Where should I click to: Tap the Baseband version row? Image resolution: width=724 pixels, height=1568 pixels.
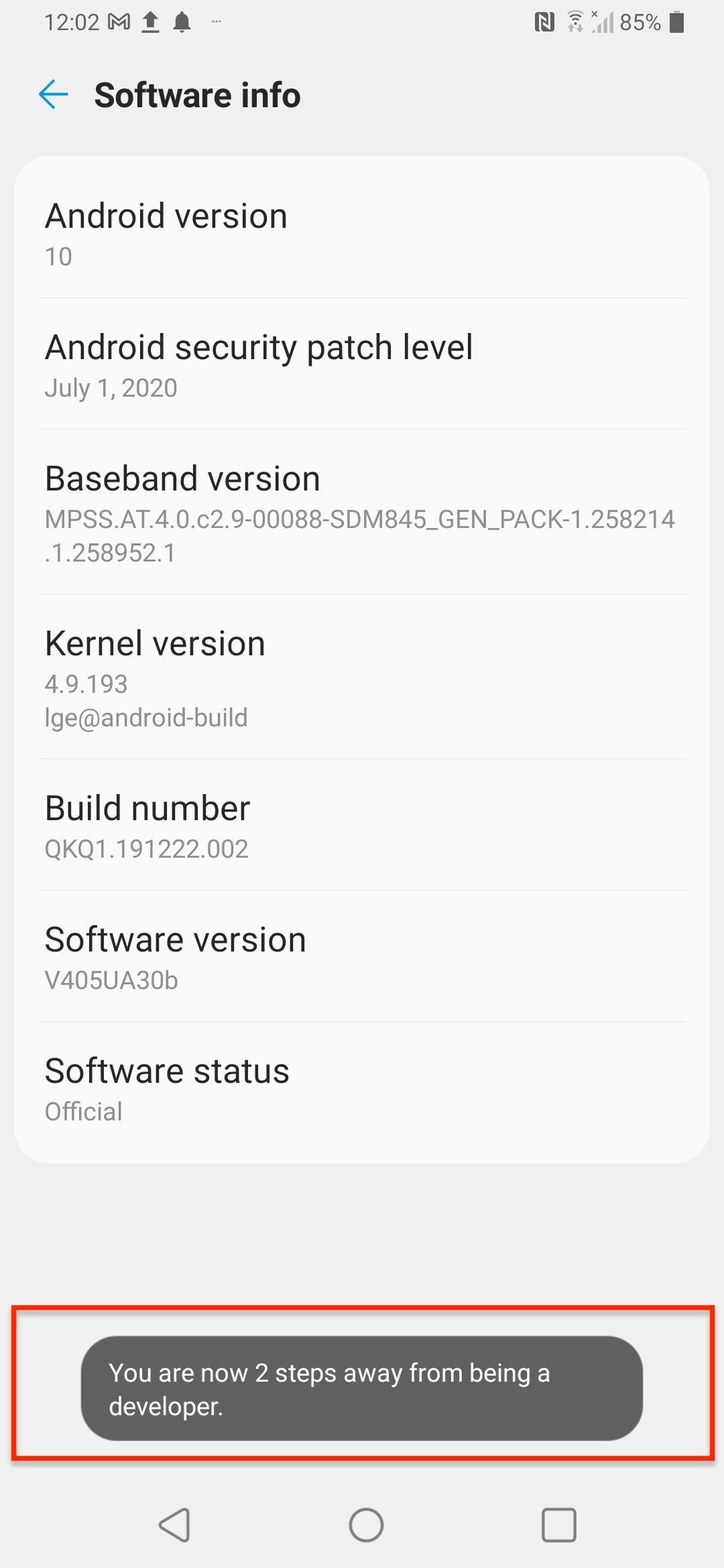tap(362, 513)
